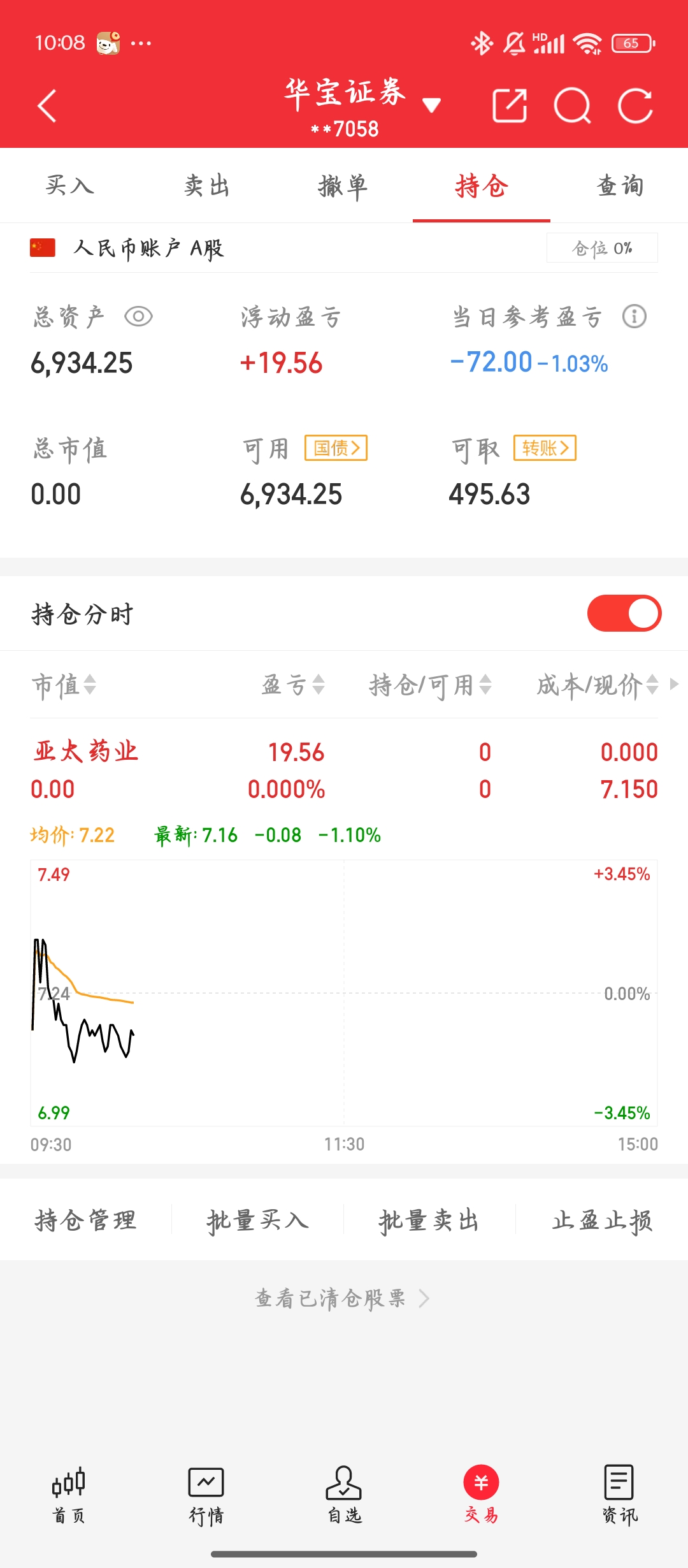
Task: Tap the 转账 button next to 可取
Action: [x=545, y=448]
